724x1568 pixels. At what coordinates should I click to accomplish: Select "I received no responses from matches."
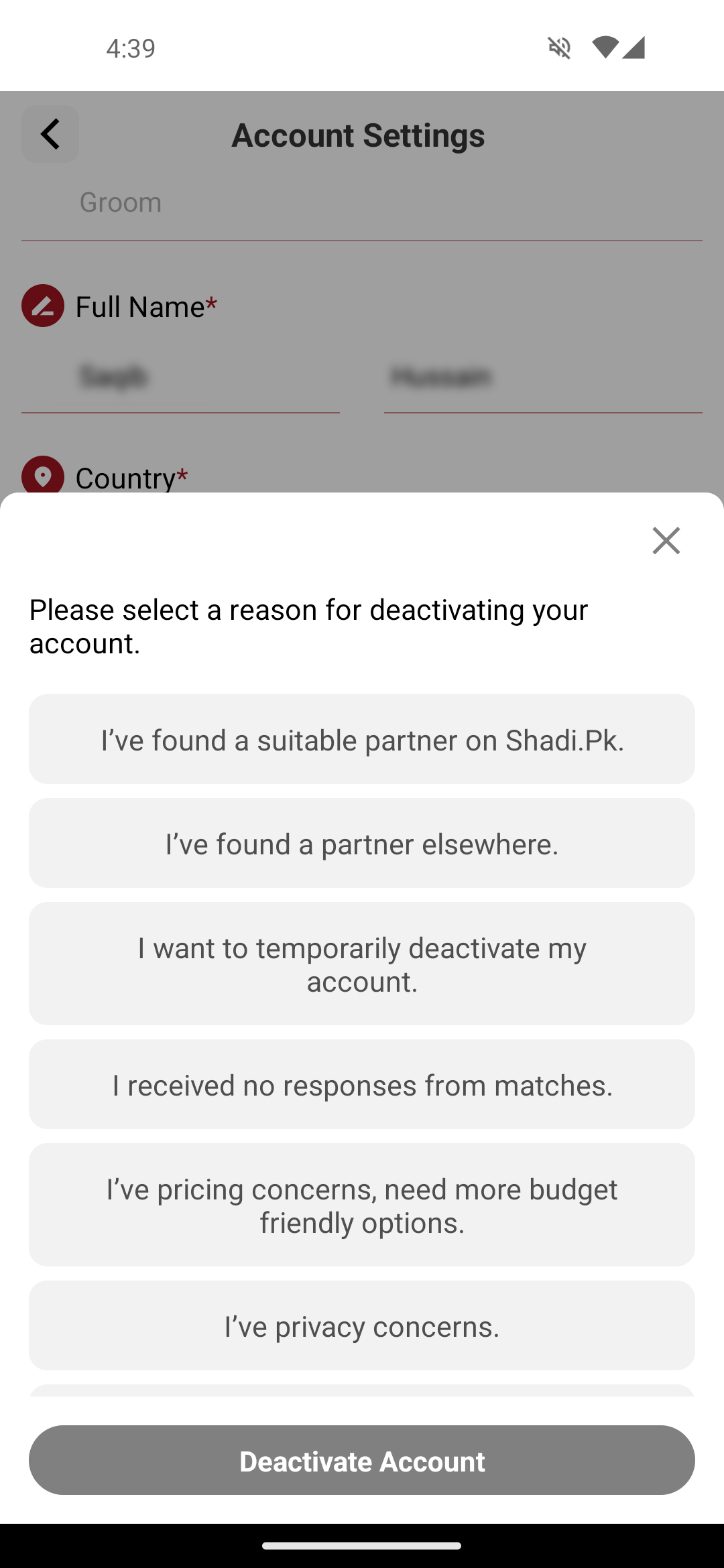(362, 1084)
